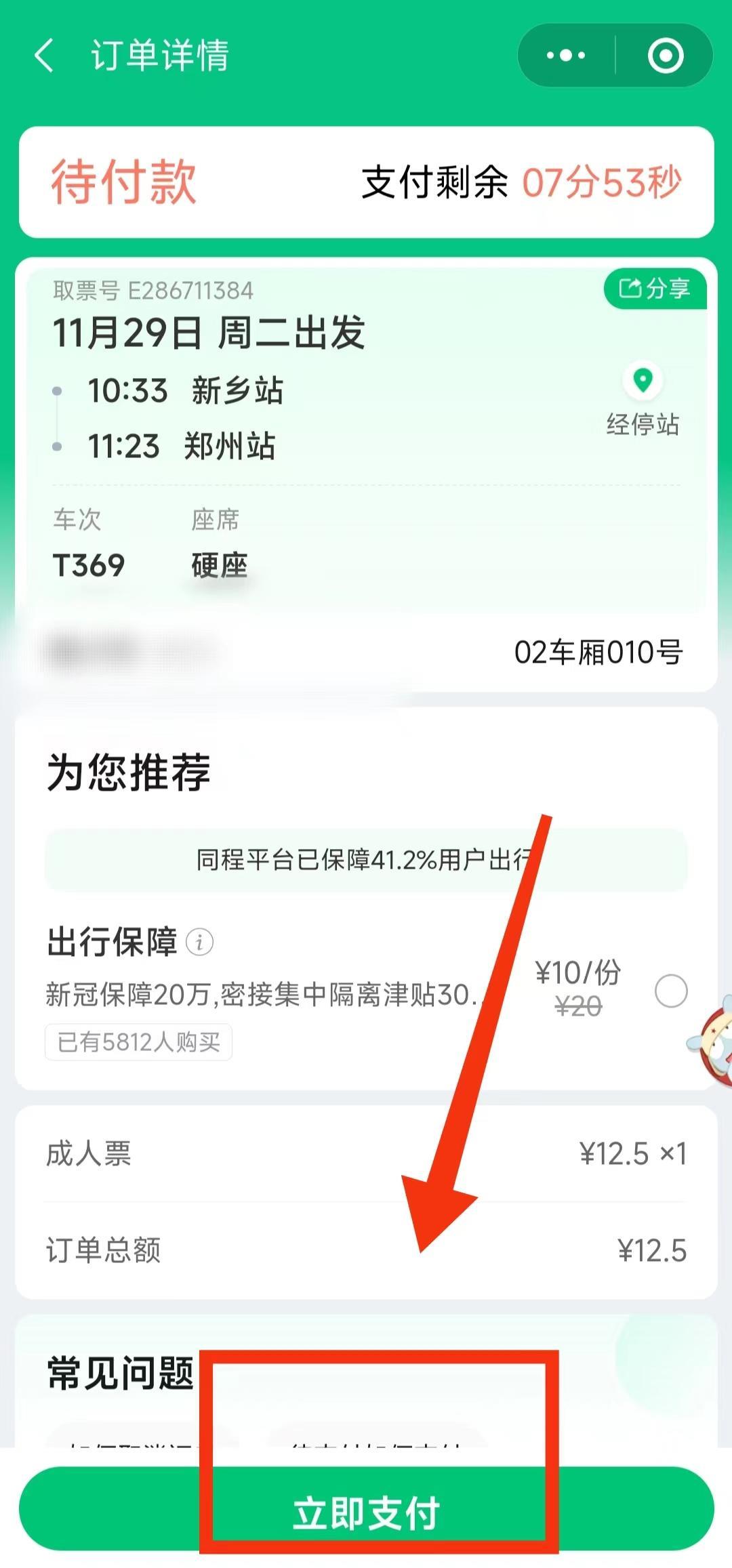Go back from order details
732x1568 pixels.
click(x=45, y=56)
